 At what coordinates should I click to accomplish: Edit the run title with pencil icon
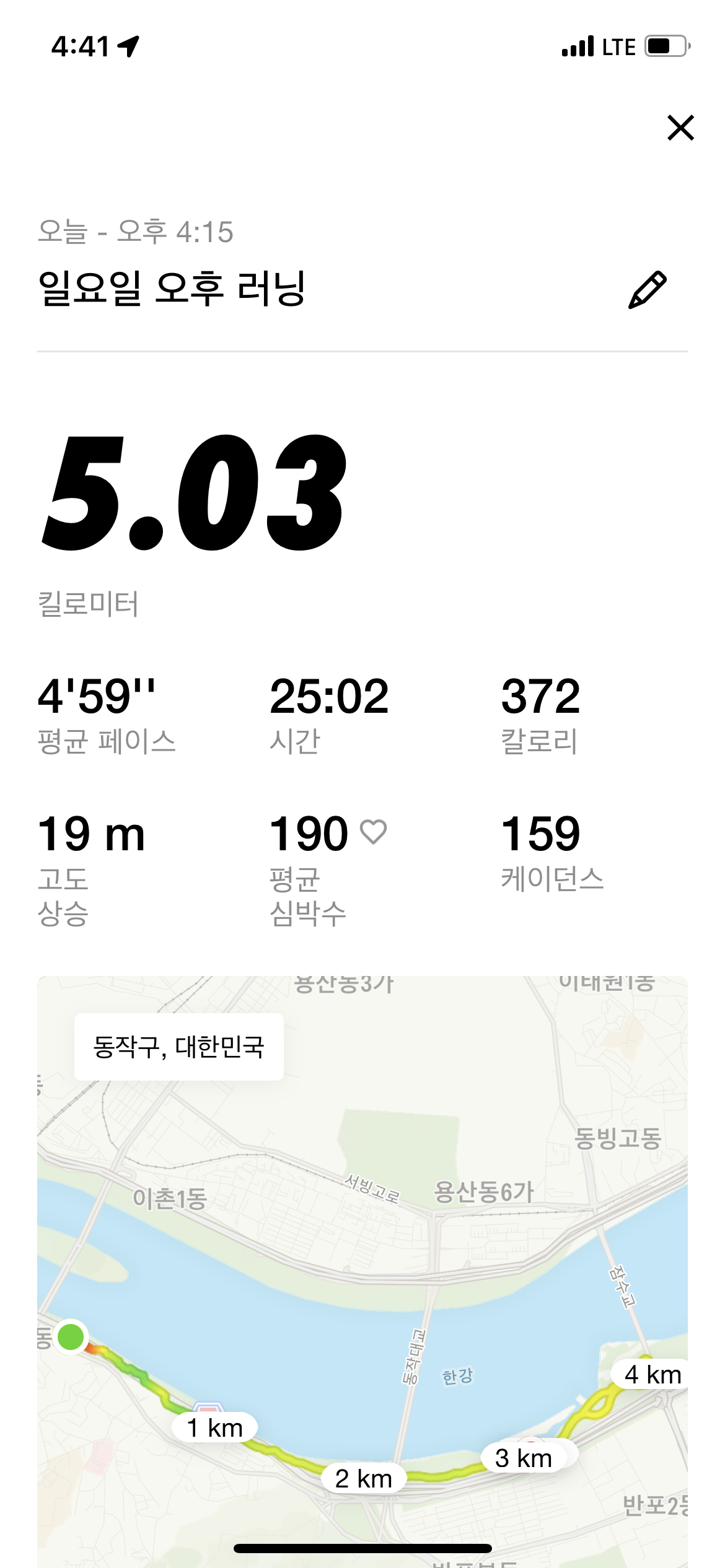click(x=647, y=290)
